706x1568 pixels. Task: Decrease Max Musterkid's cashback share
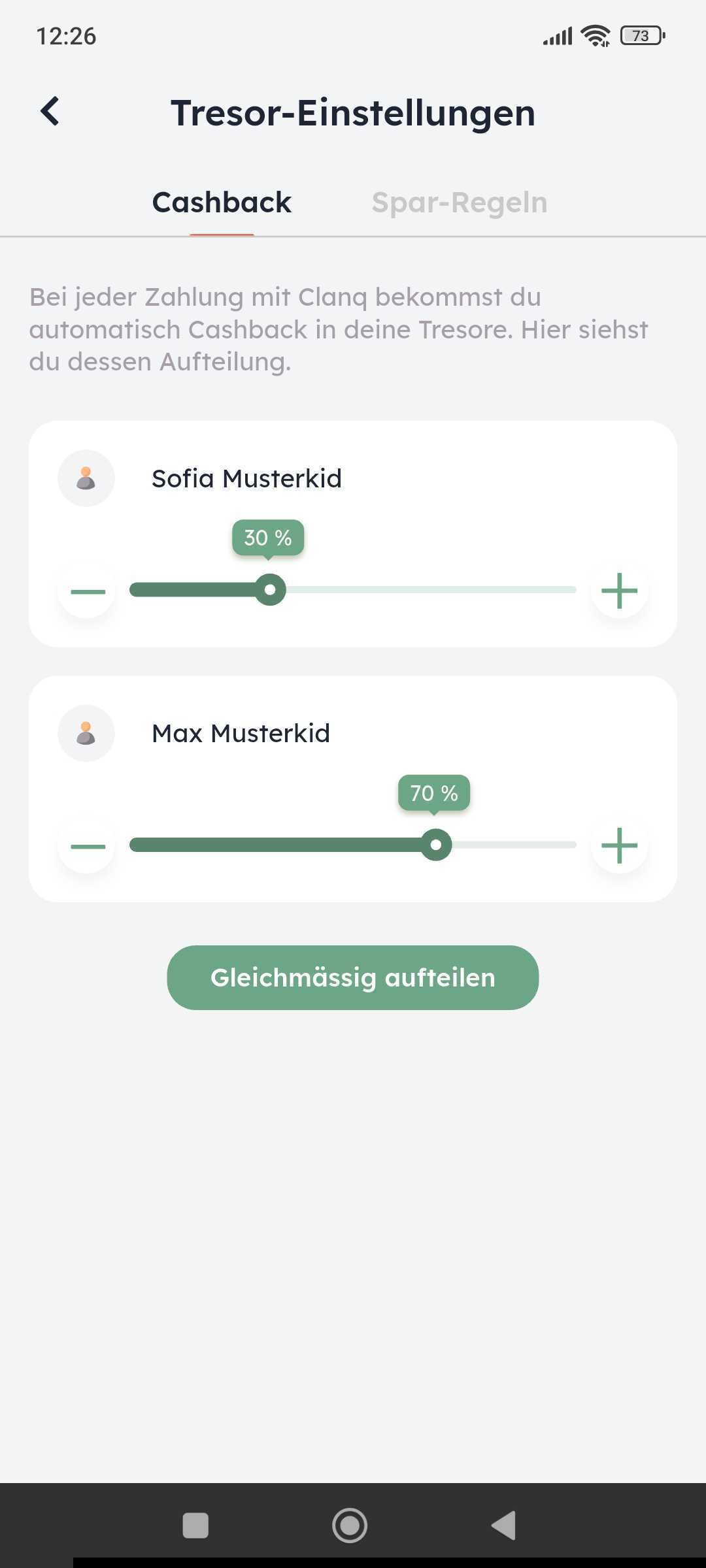pyautogui.click(x=87, y=846)
